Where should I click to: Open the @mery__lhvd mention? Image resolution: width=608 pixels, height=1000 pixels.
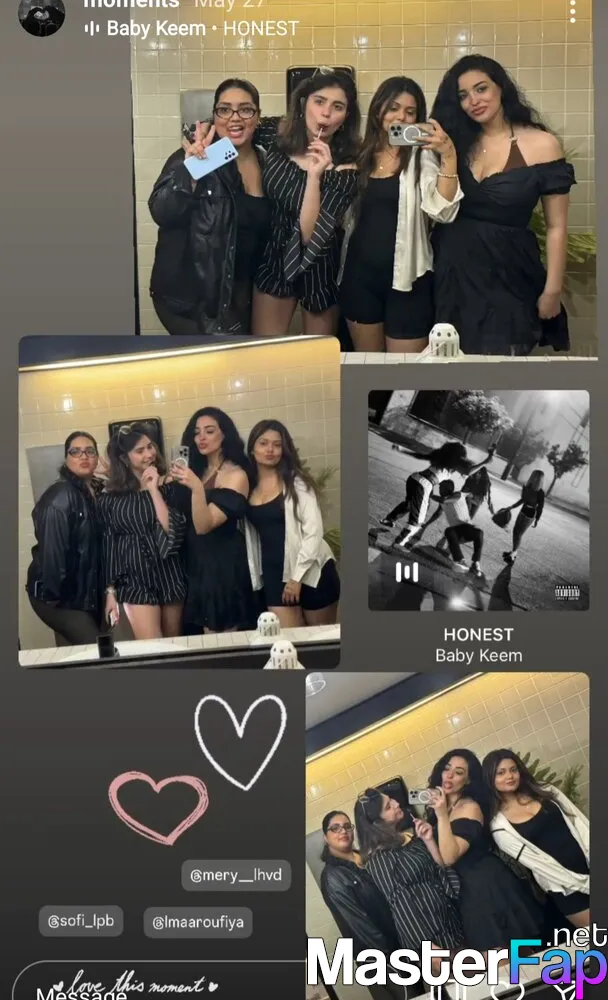pyautogui.click(x=236, y=875)
